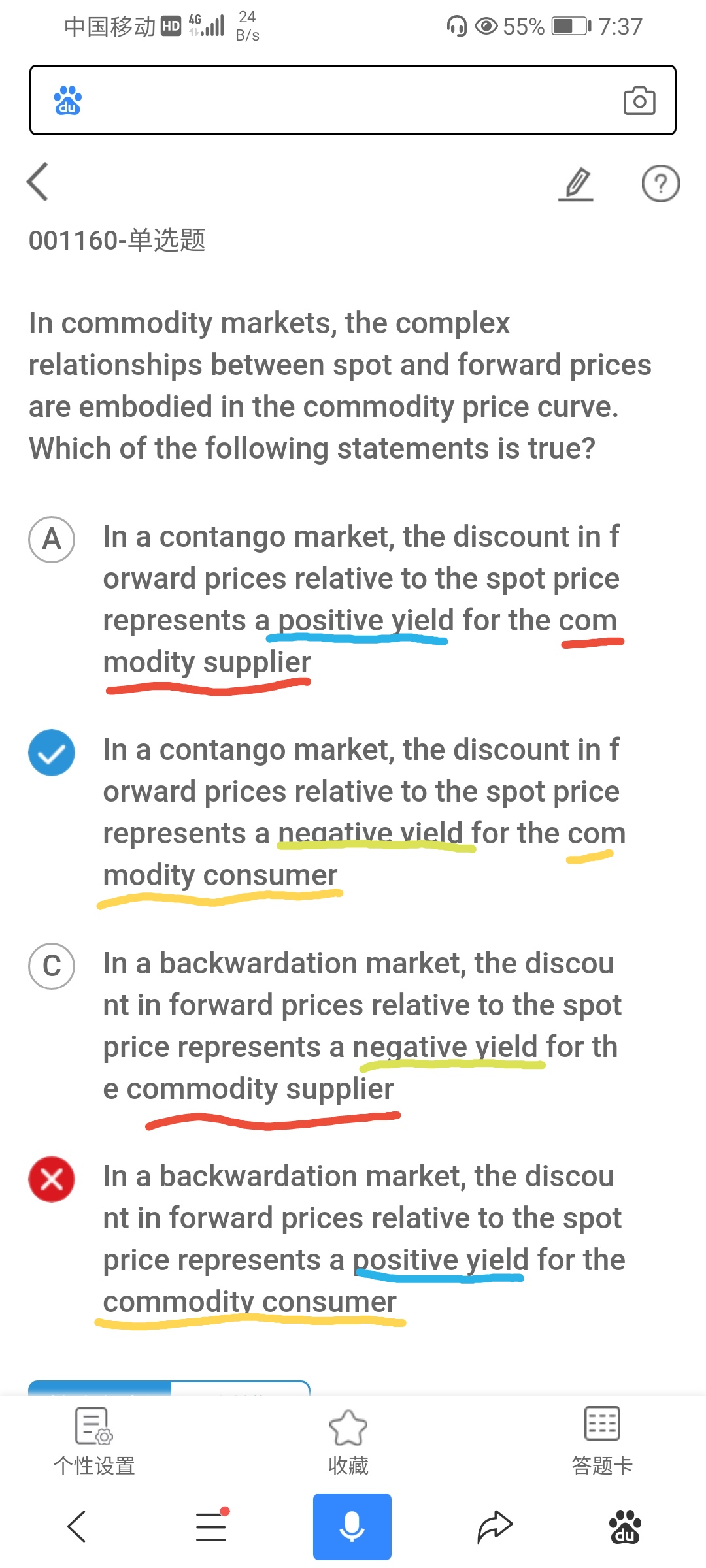Choose answer option C
This screenshot has width=706, height=1568.
pyautogui.click(x=52, y=966)
